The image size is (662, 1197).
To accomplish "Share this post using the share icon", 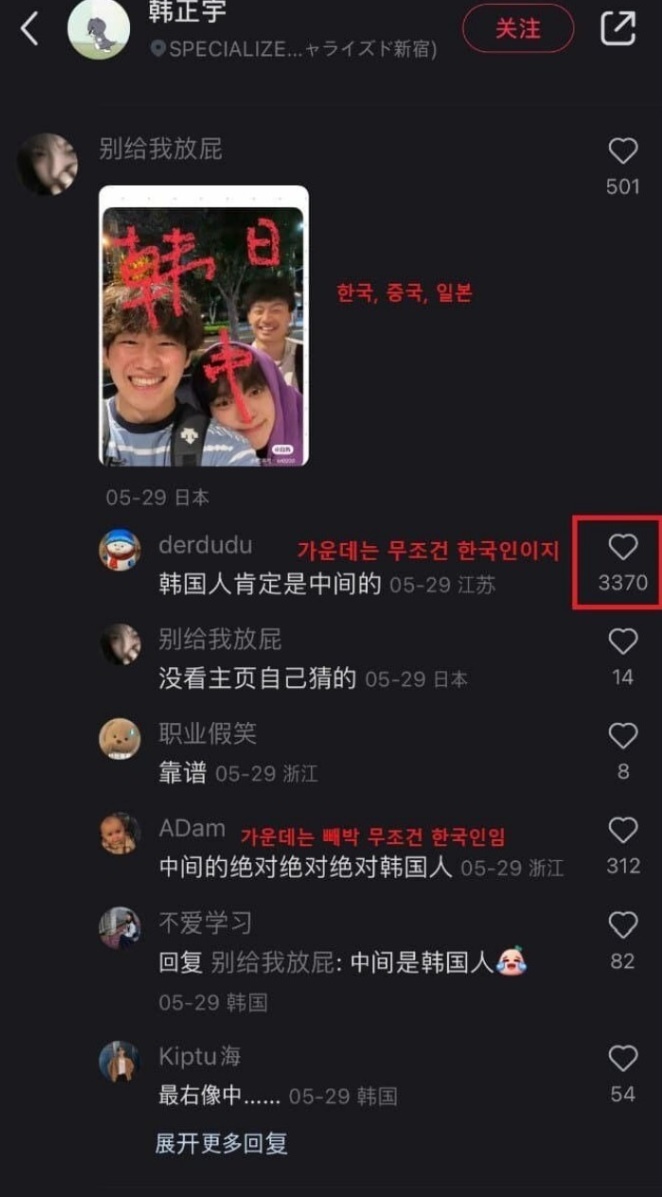I will (x=618, y=28).
